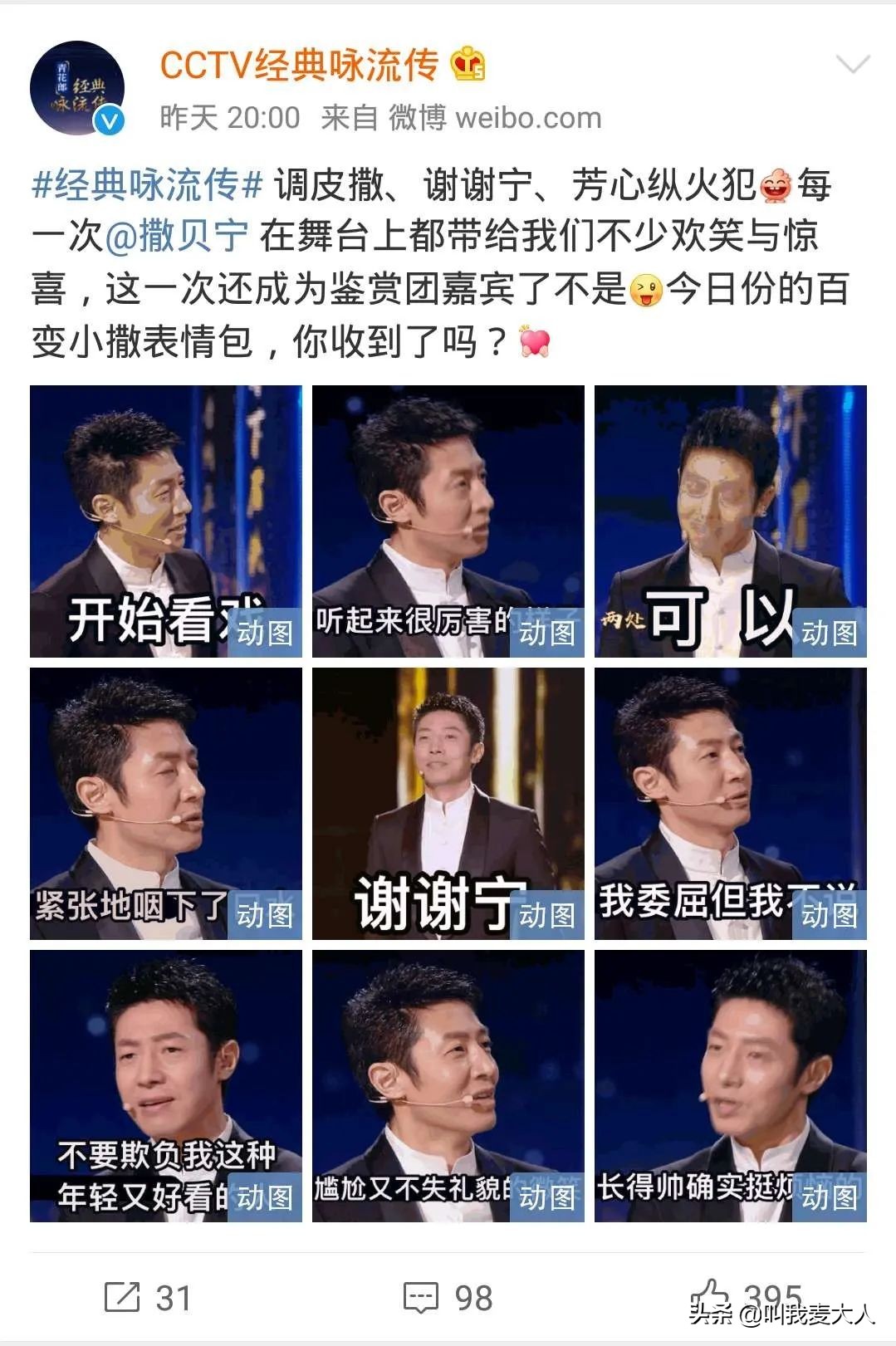Open the 听起来很厉害的 GIF thumbnail

click(448, 515)
